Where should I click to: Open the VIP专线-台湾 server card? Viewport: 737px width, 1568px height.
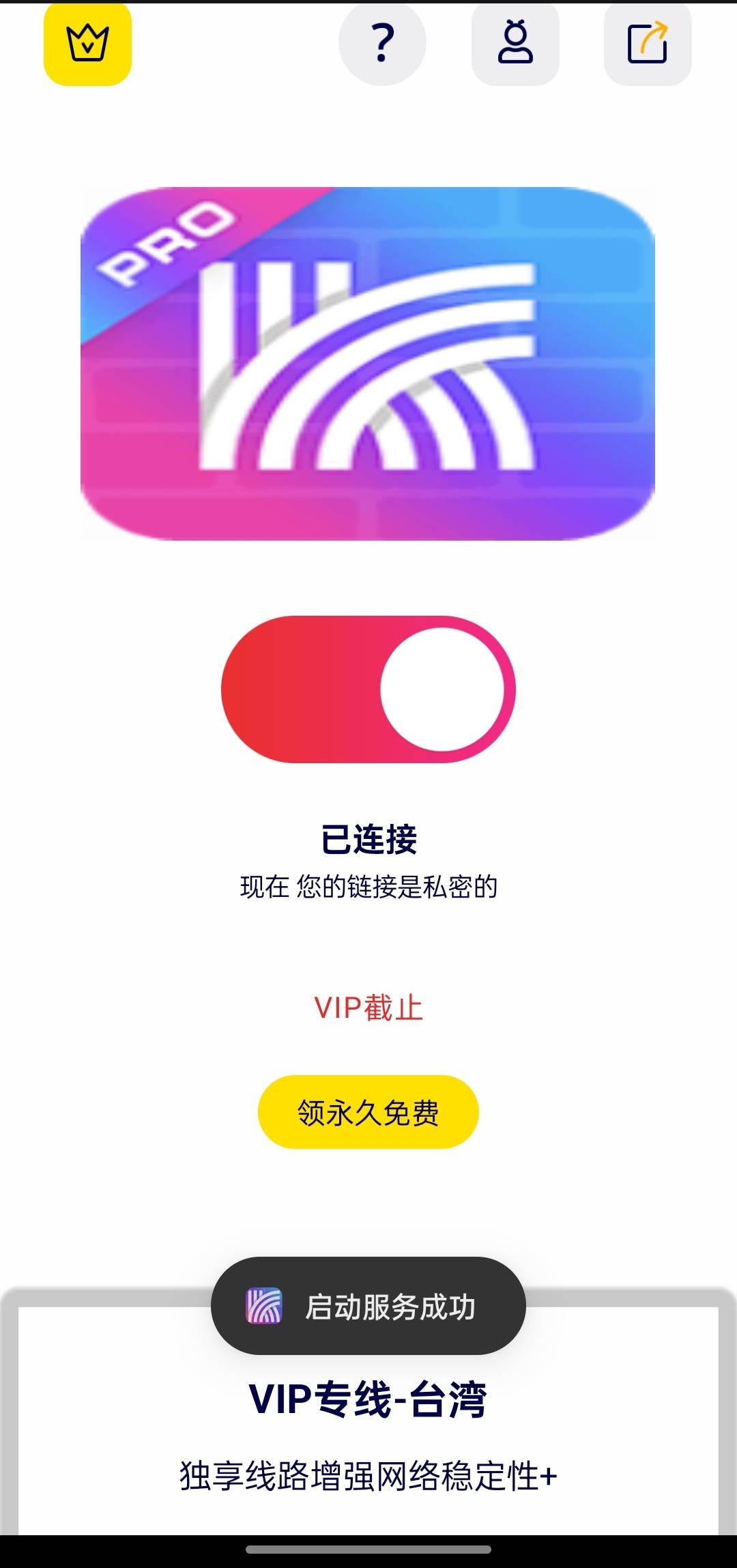click(x=369, y=1434)
